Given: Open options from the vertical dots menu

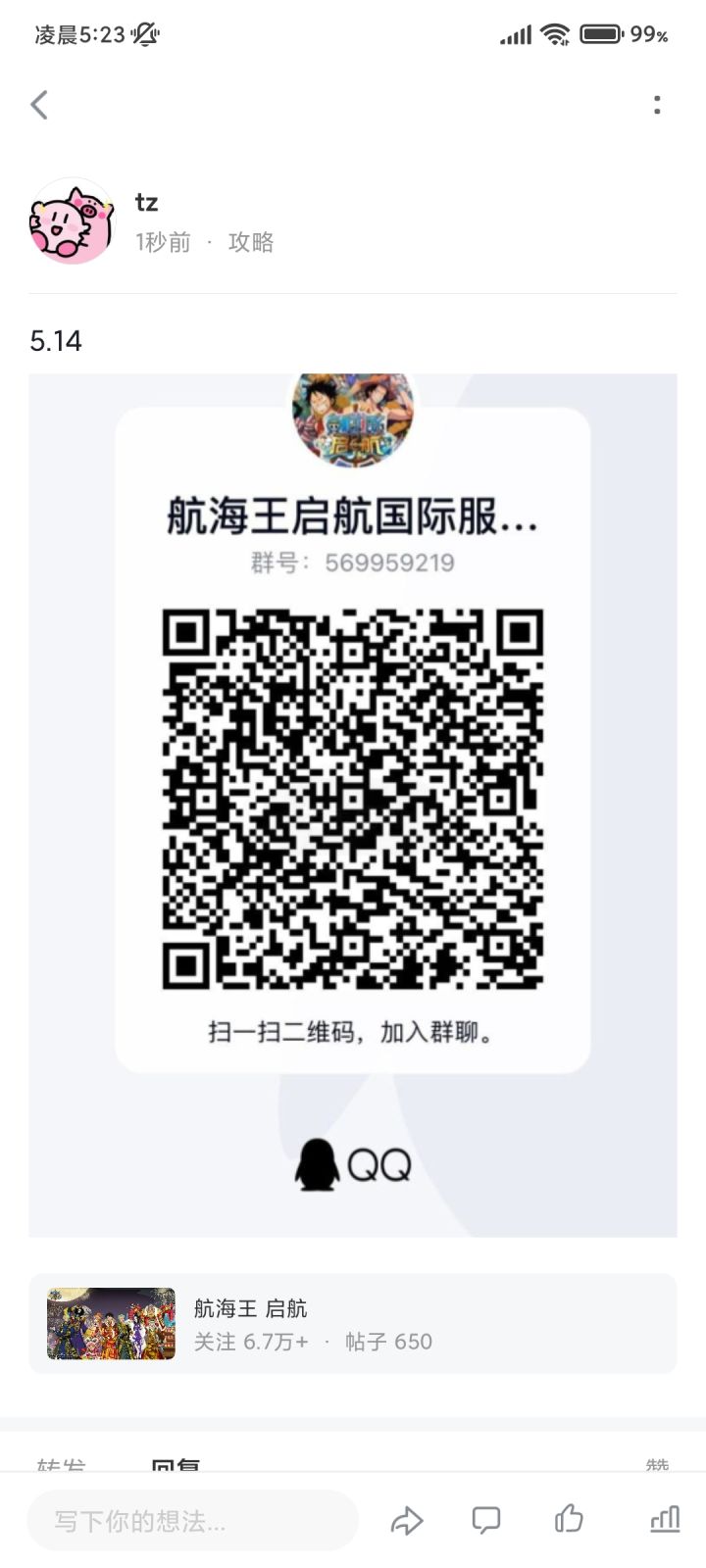Looking at the screenshot, I should (x=656, y=104).
